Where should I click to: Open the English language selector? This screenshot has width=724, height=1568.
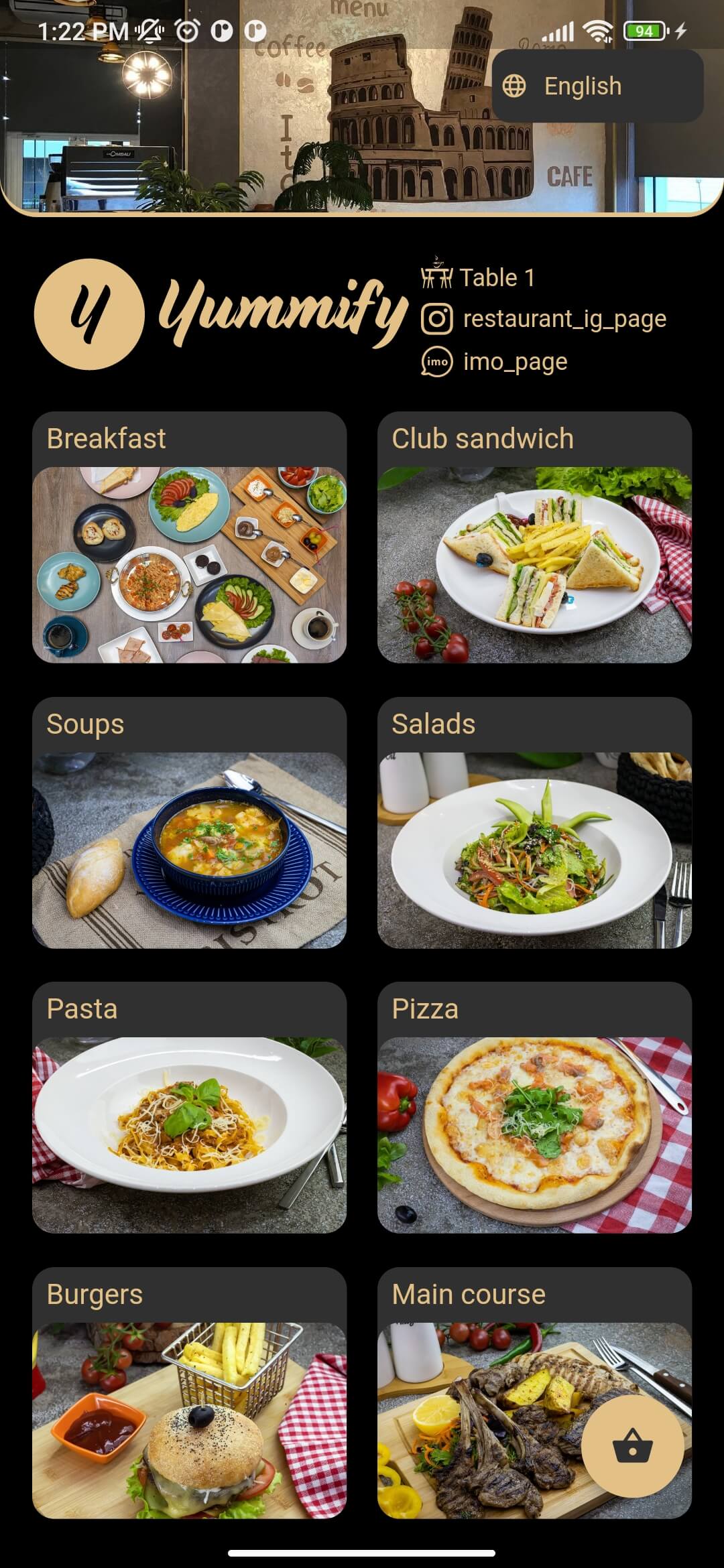pos(597,86)
